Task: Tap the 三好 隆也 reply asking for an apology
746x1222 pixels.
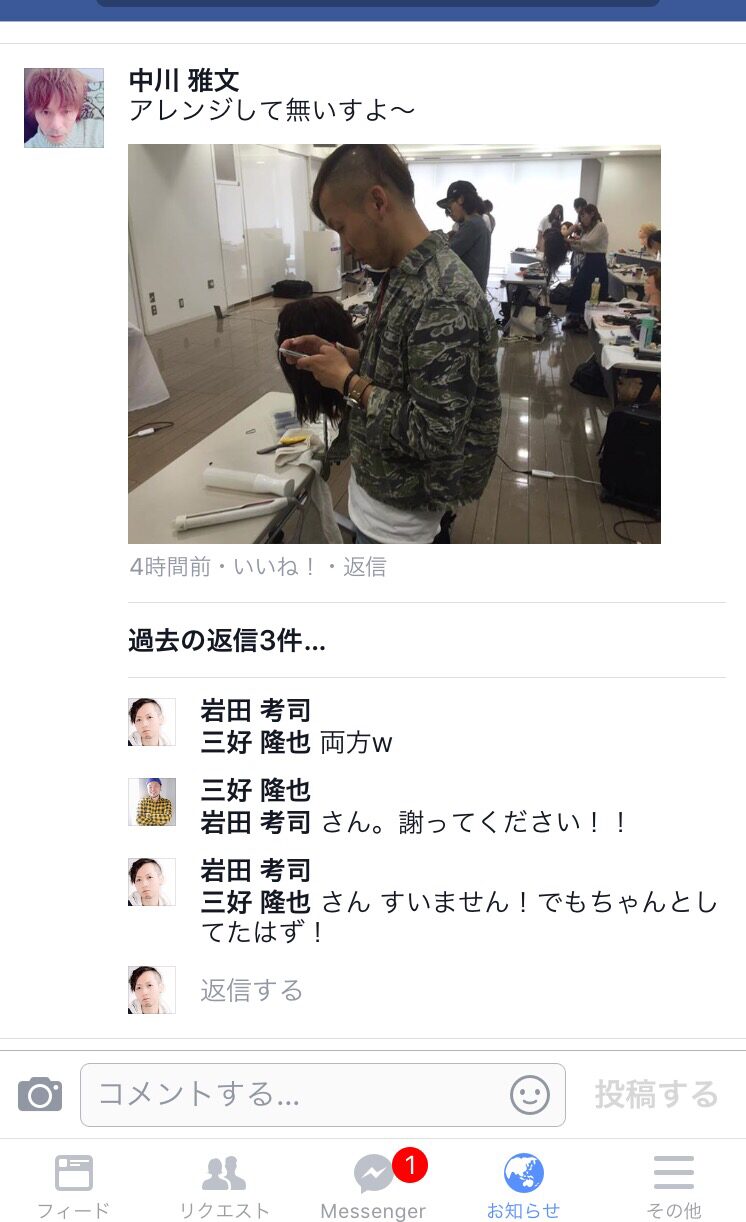Action: point(415,807)
